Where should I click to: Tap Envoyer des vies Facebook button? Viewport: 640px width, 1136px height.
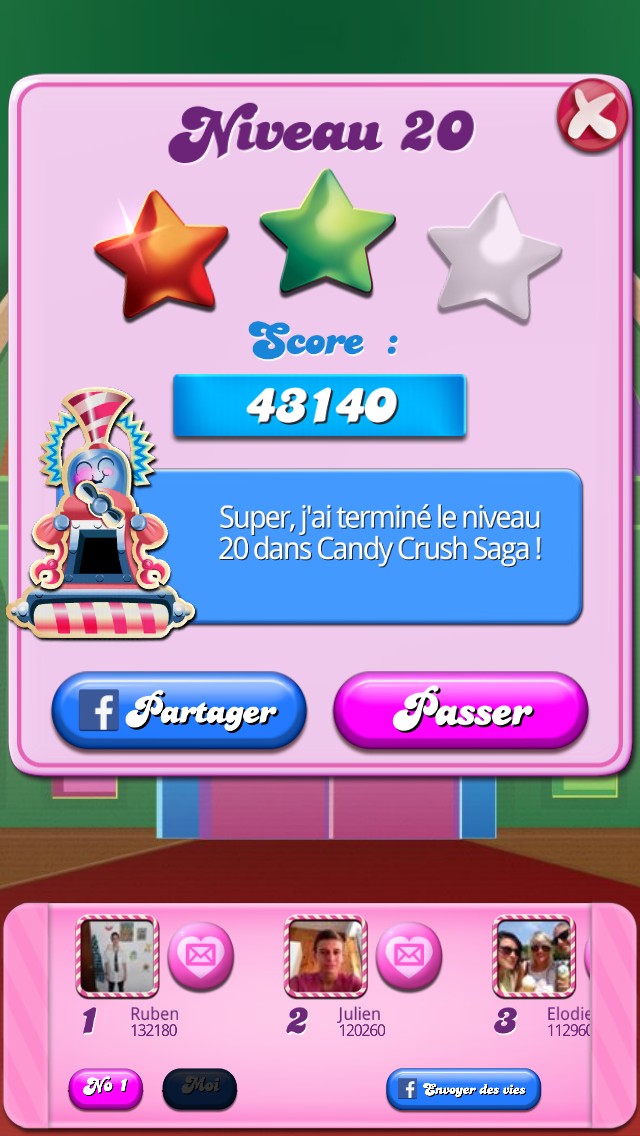[463, 1089]
